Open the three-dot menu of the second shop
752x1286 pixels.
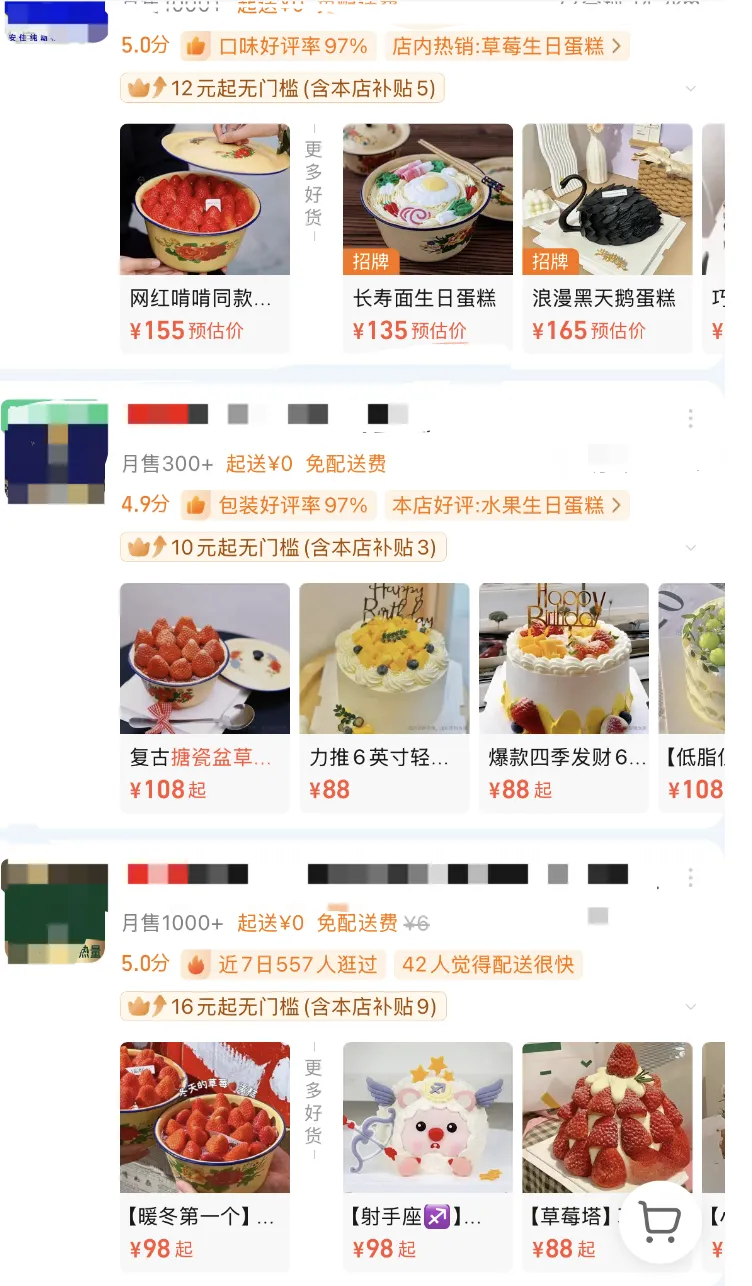(690, 418)
